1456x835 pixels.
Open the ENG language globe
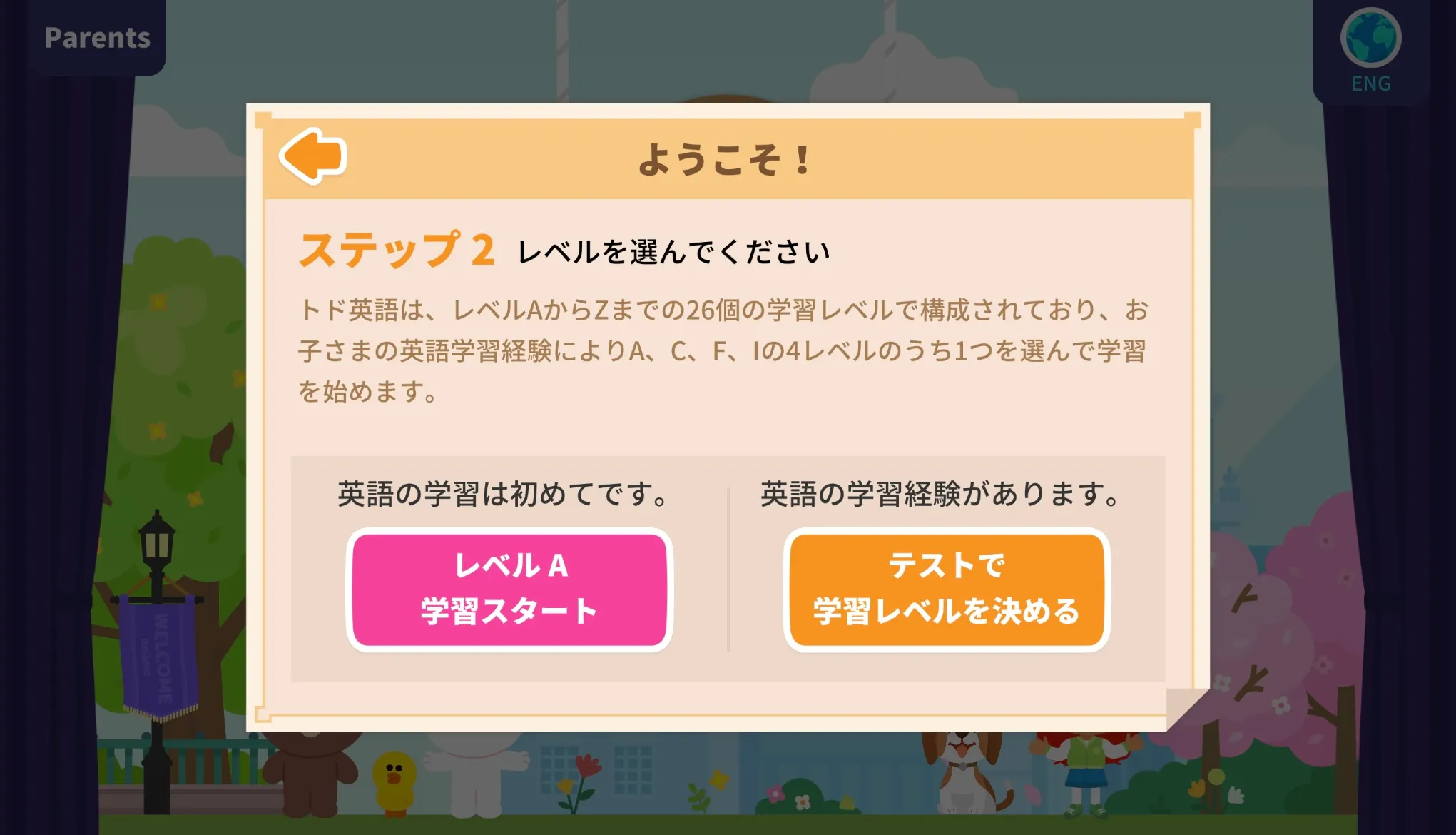[1370, 50]
